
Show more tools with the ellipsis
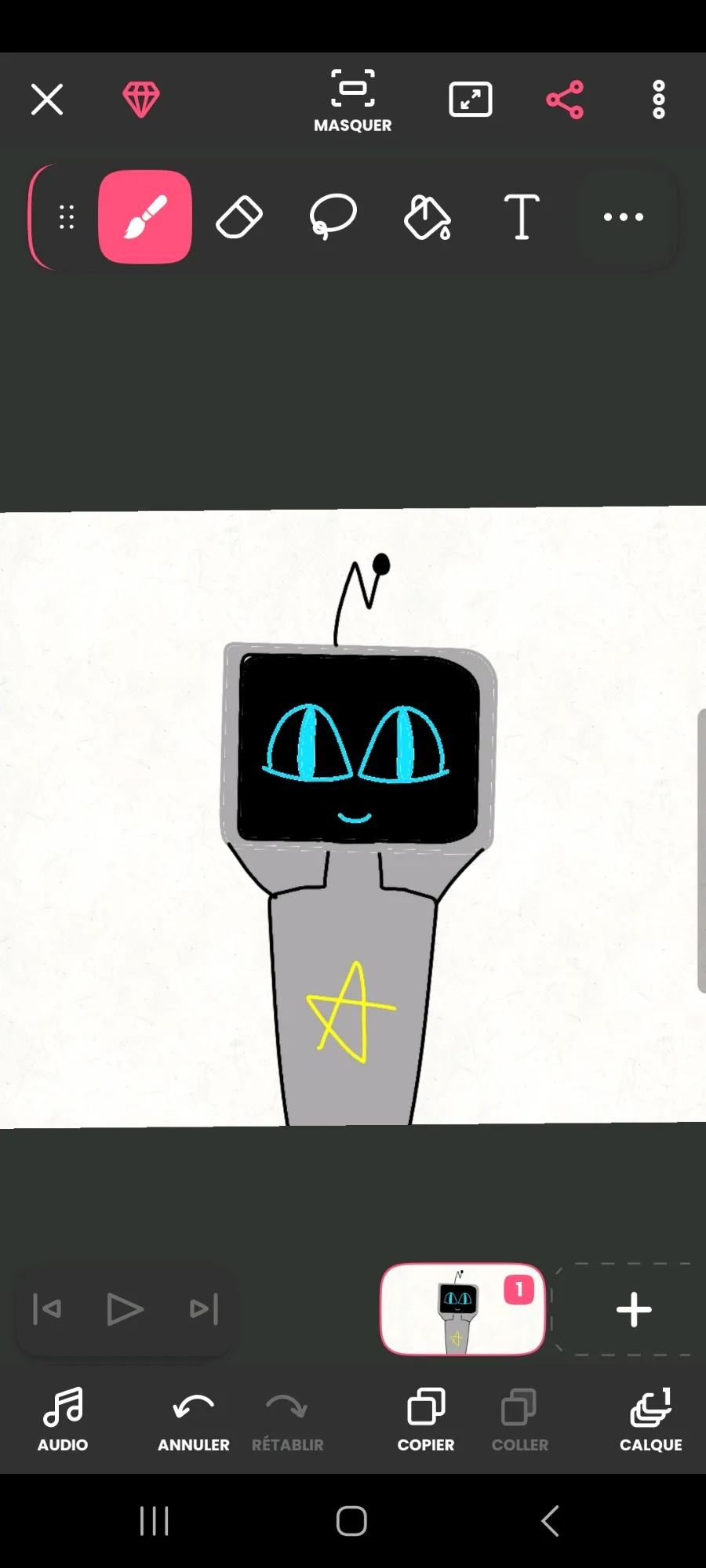624,217
